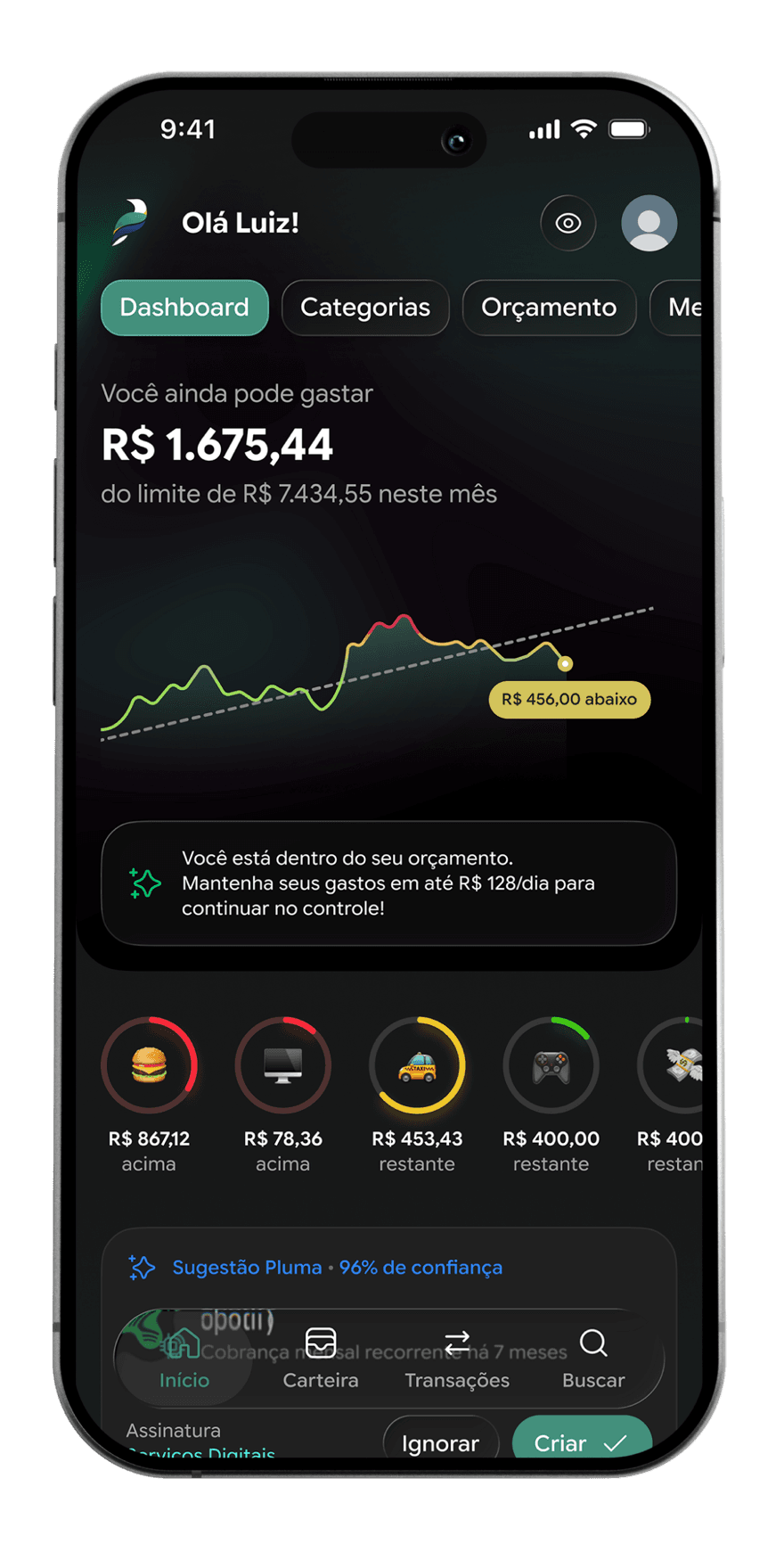
Task: Open the Buscar search tab
Action: point(593,1359)
